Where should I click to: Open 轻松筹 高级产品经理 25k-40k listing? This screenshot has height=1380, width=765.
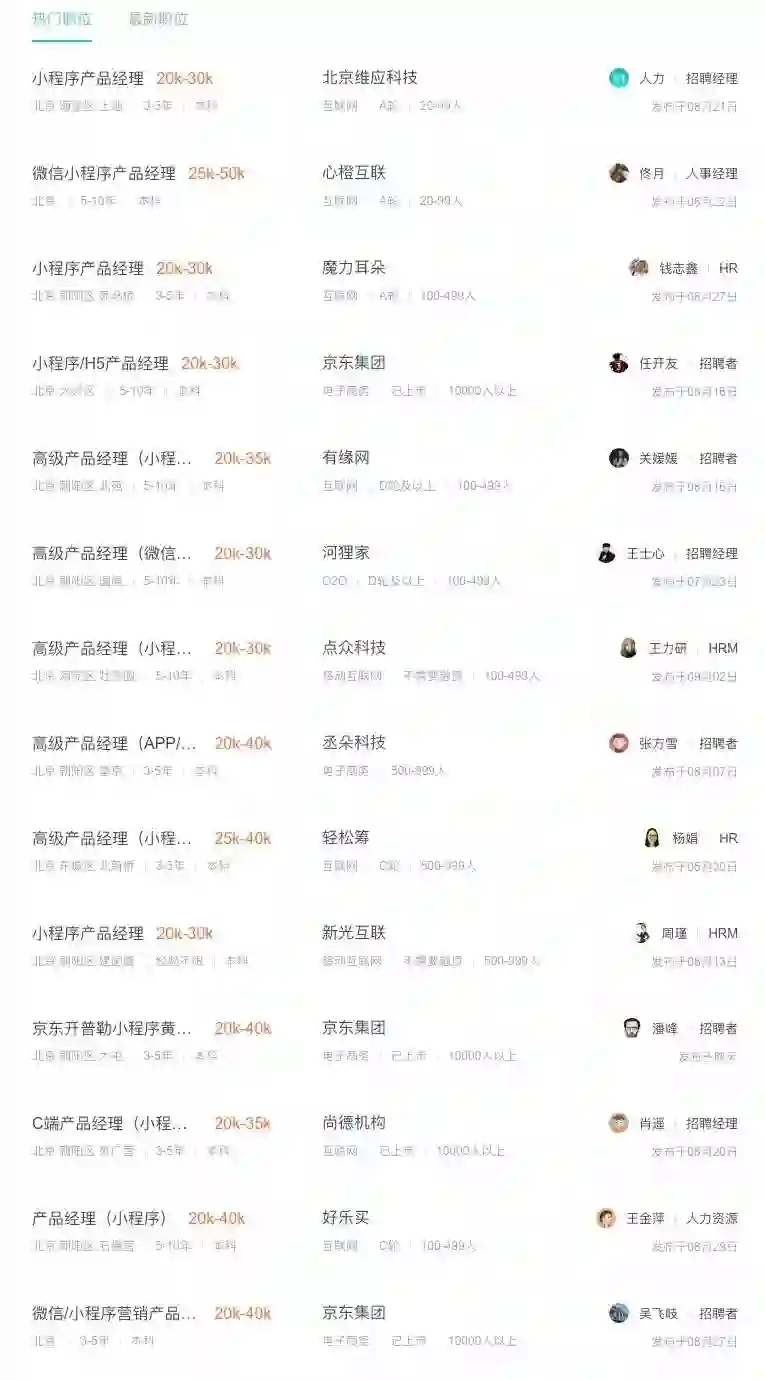(x=112, y=839)
